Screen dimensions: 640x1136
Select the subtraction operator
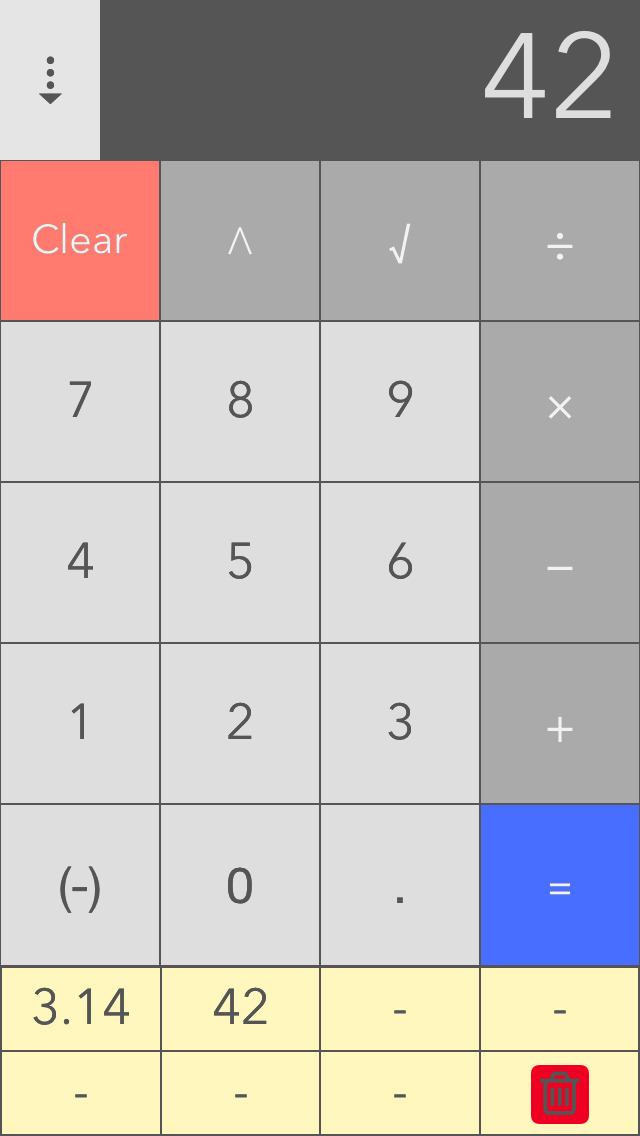tap(560, 563)
